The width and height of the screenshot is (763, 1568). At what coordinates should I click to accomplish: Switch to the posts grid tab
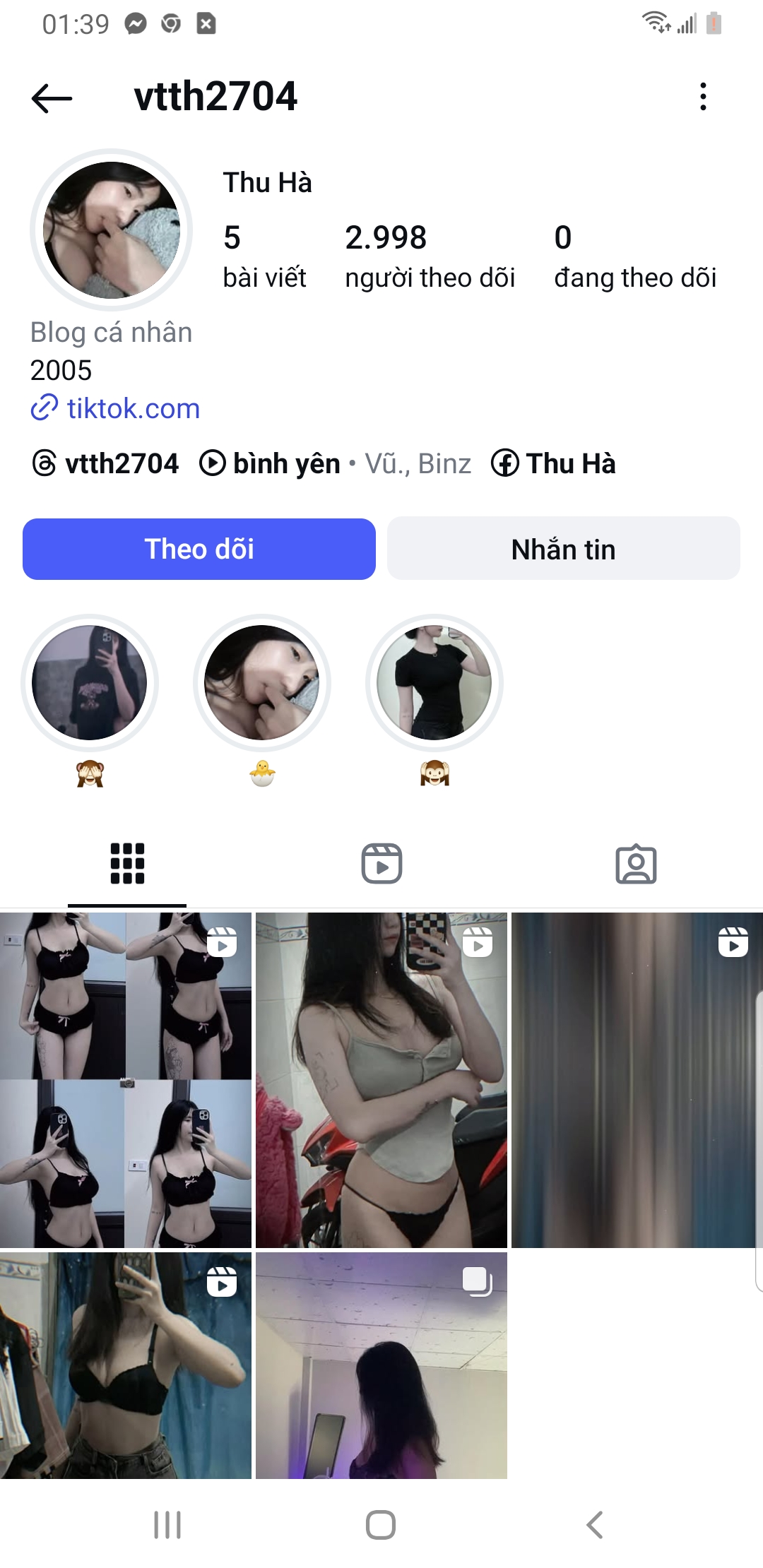click(x=127, y=863)
